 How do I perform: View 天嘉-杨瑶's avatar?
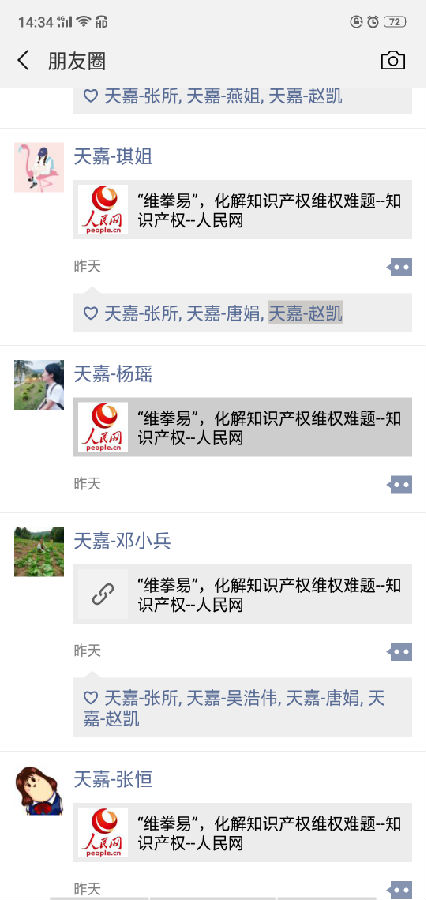(39, 385)
